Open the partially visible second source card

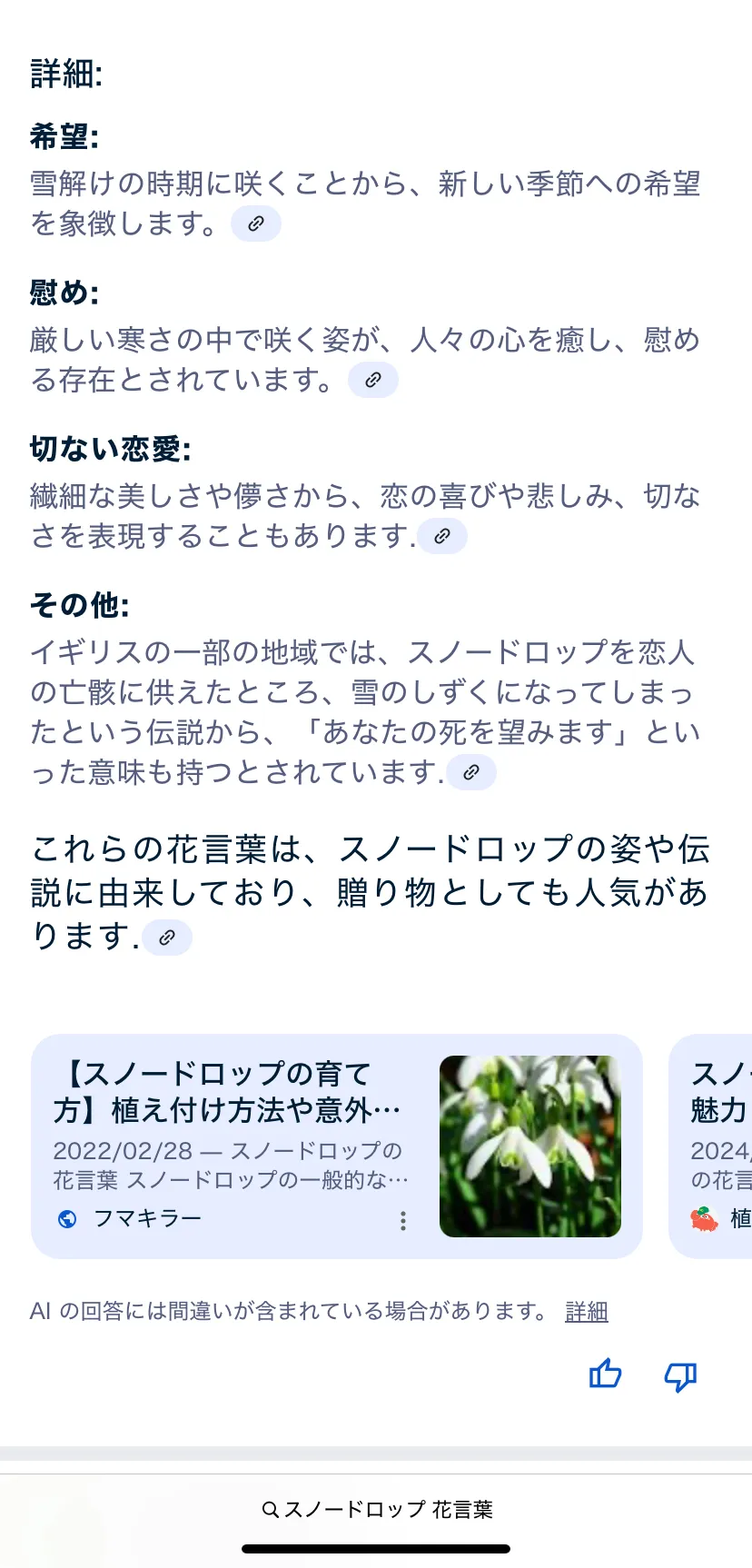point(711,1146)
